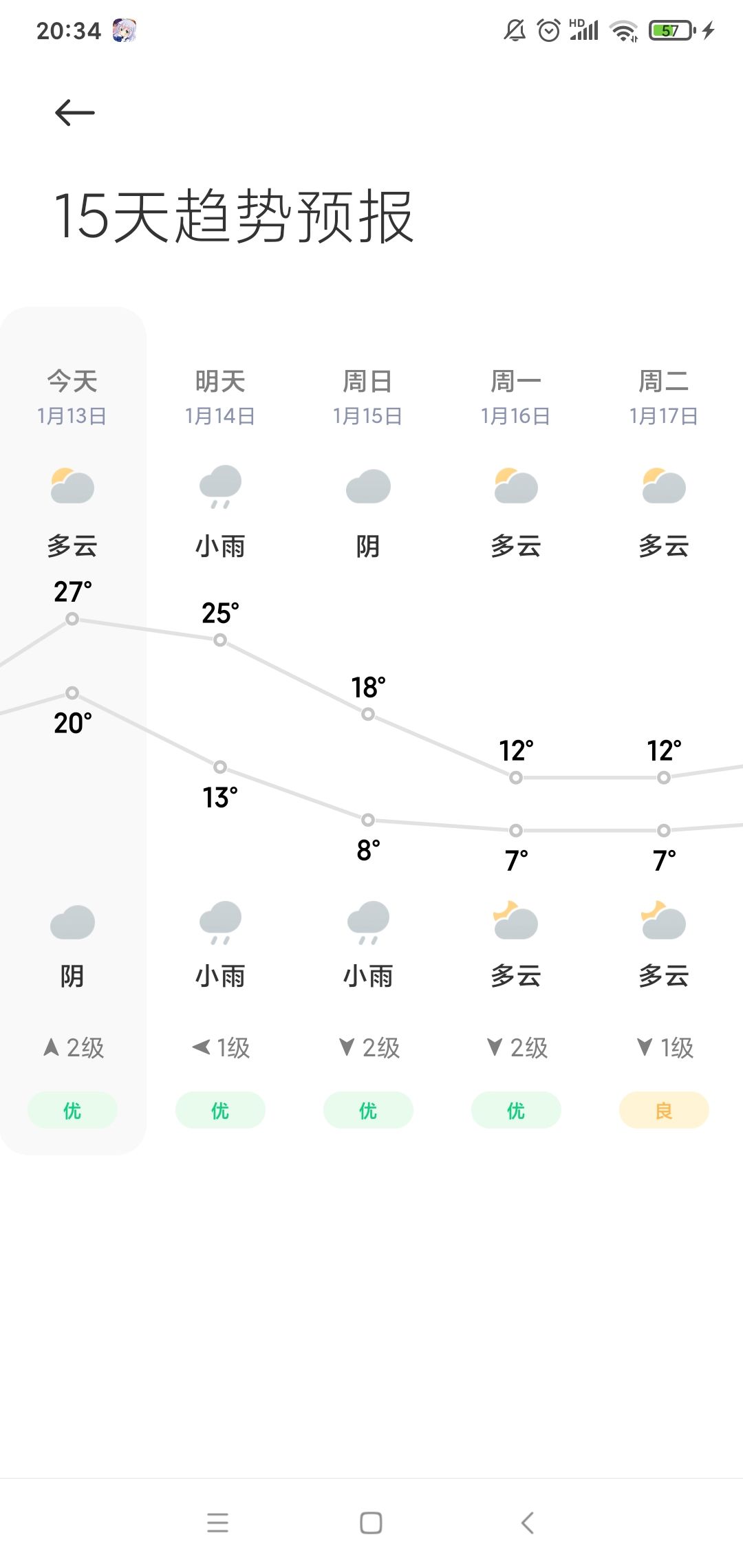Open the system recent apps menu
Viewport: 743px width, 1568px height.
click(217, 1523)
